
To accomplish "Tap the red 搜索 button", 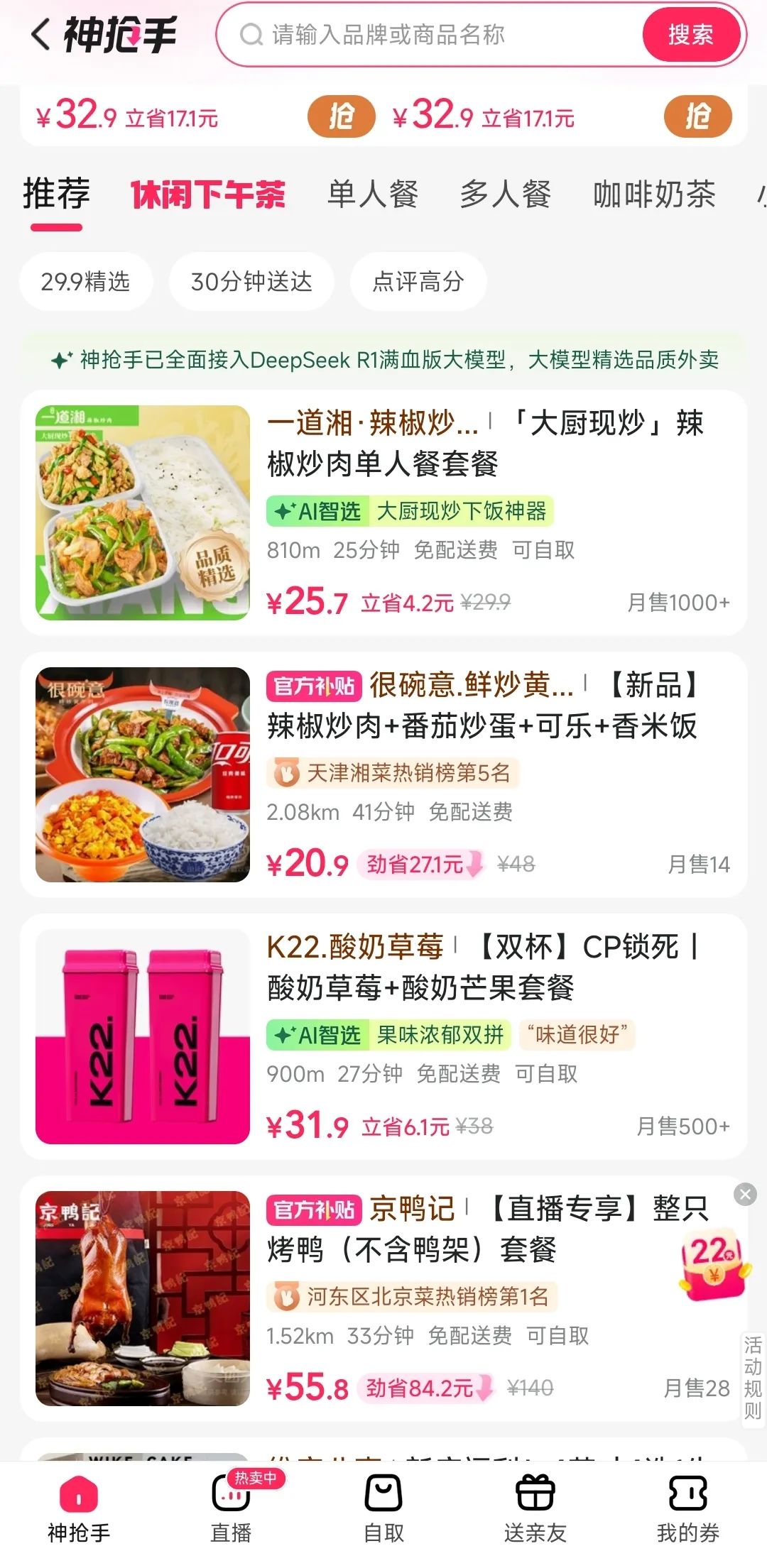I will tap(690, 35).
